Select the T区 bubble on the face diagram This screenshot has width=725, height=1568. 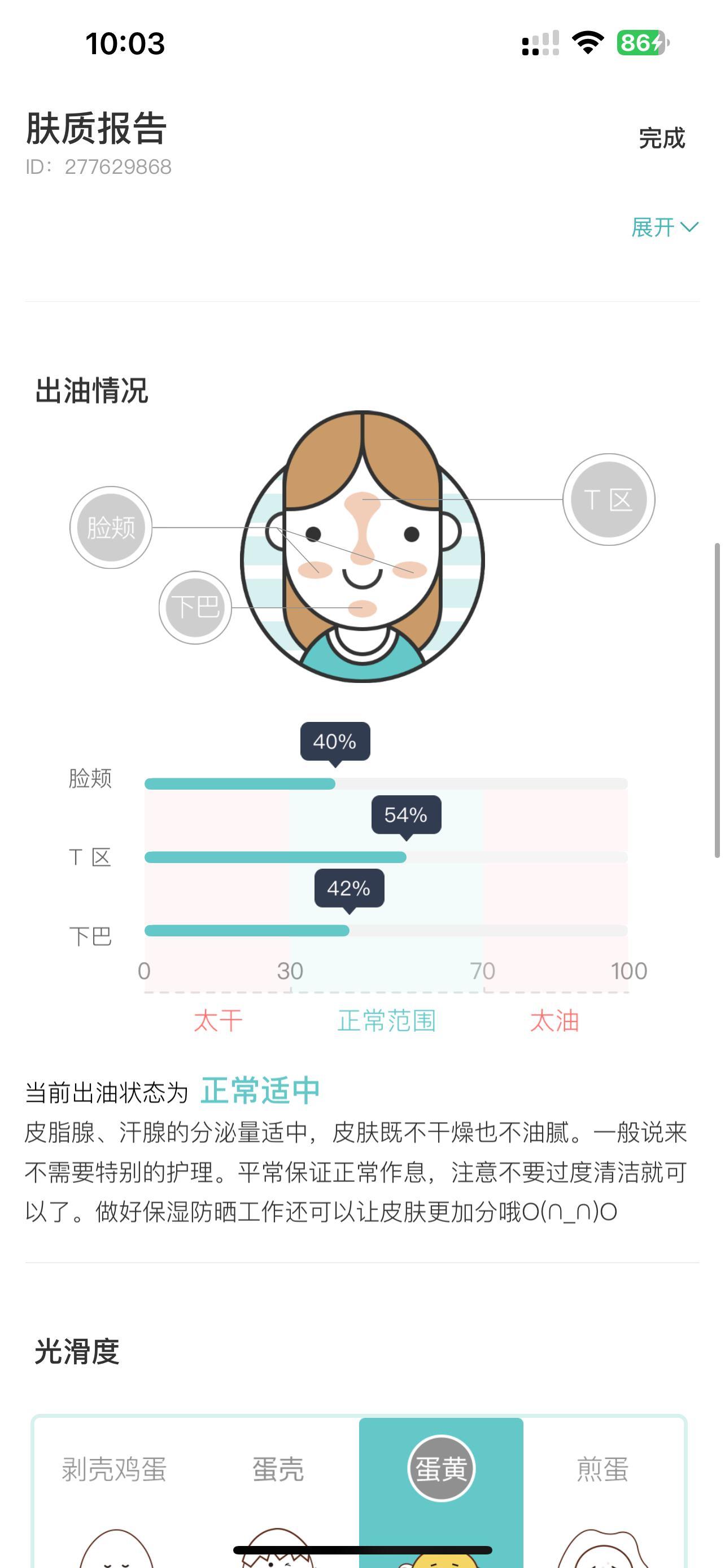(x=608, y=499)
